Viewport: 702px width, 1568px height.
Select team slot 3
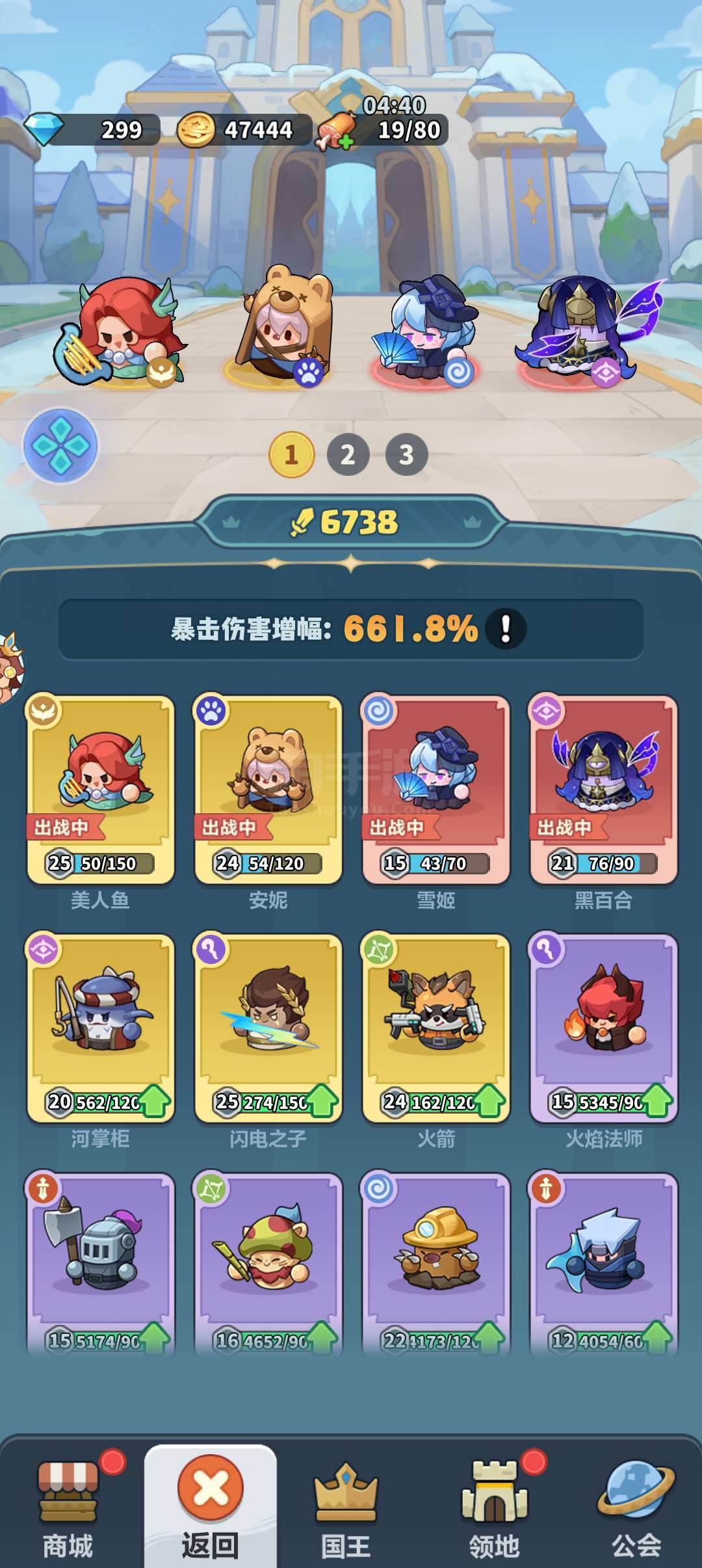[x=406, y=454]
